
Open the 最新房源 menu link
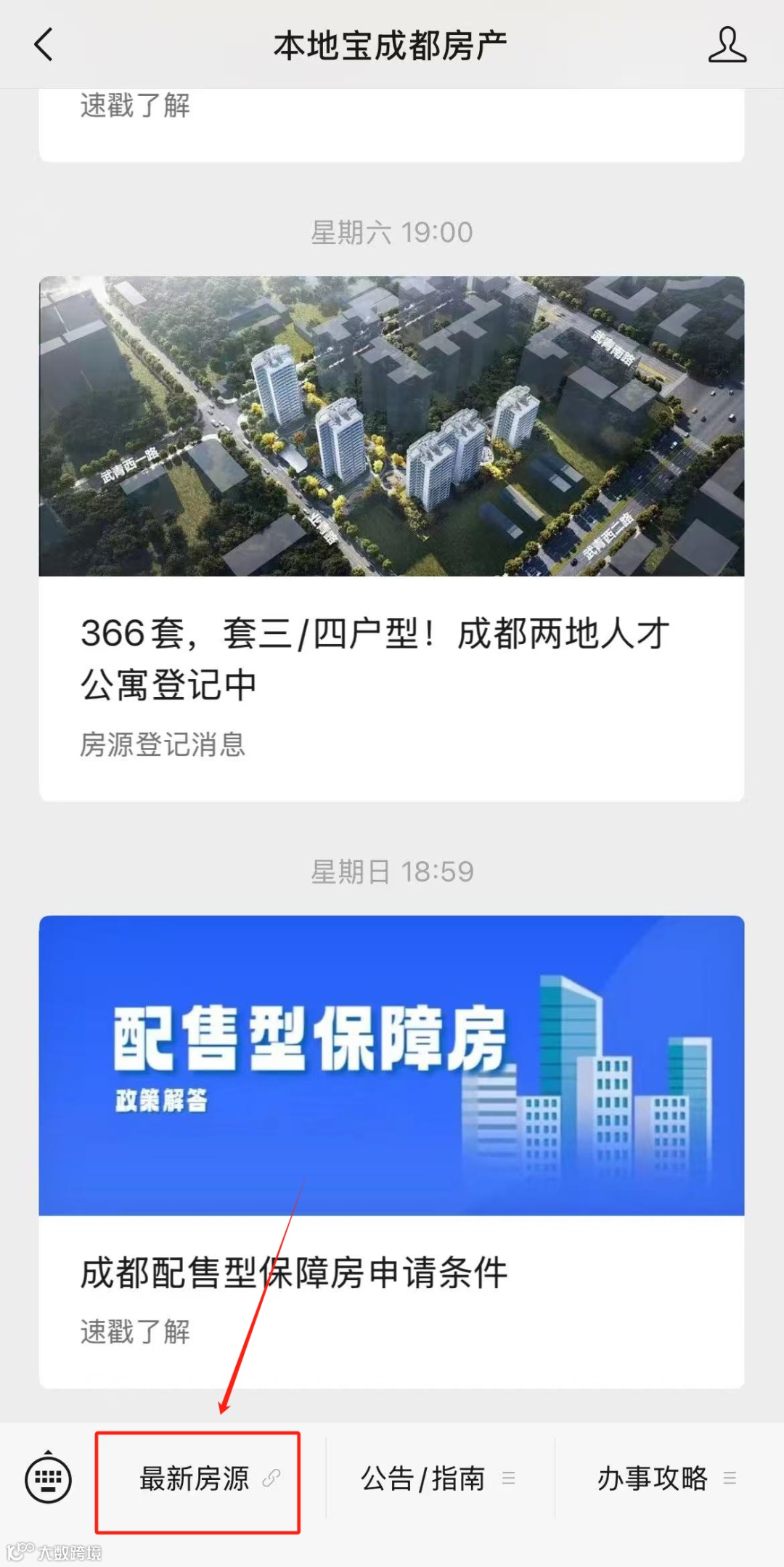click(210, 1478)
